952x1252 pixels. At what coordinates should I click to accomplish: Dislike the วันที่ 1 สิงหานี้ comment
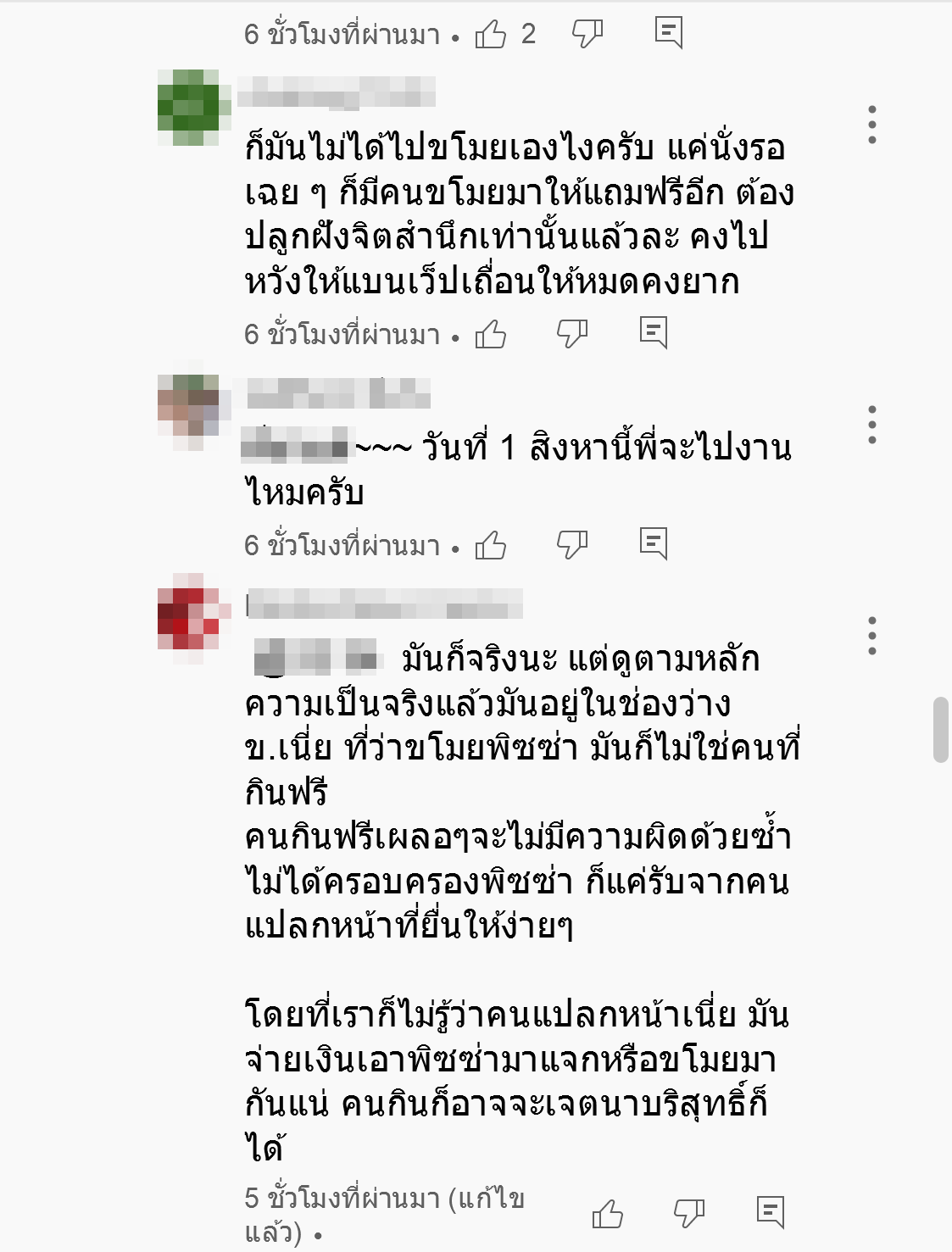[x=572, y=545]
